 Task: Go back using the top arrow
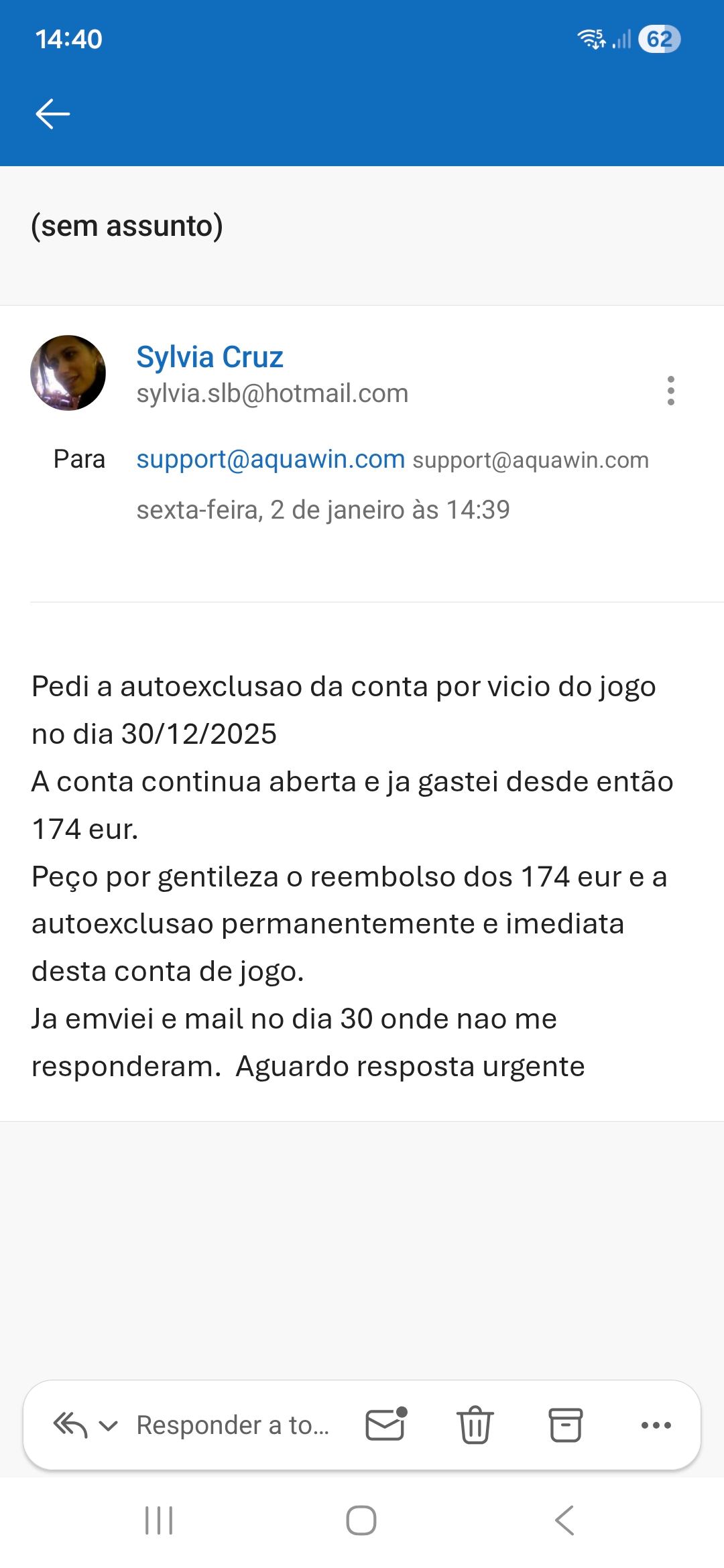click(53, 113)
